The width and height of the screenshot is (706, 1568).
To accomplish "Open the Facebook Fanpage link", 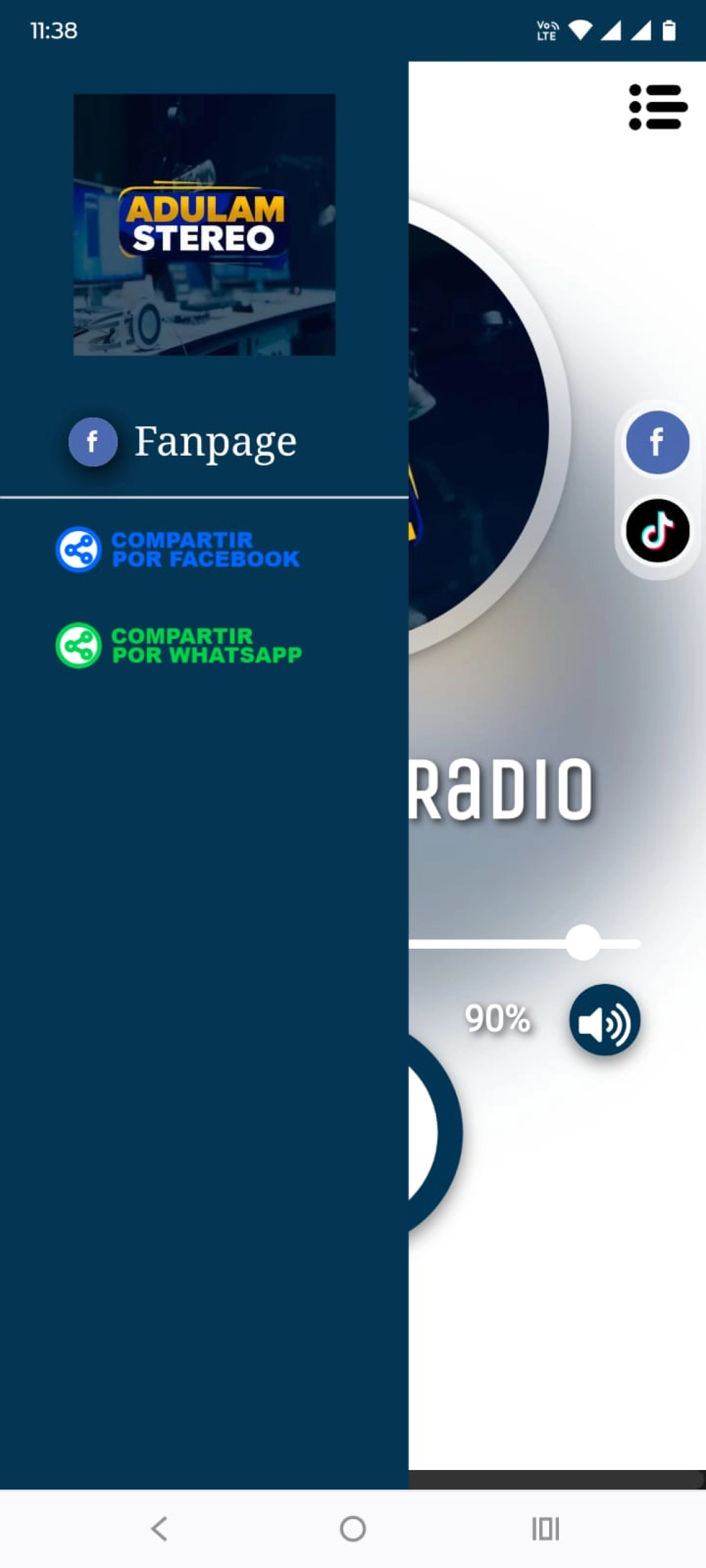I will point(184,442).
